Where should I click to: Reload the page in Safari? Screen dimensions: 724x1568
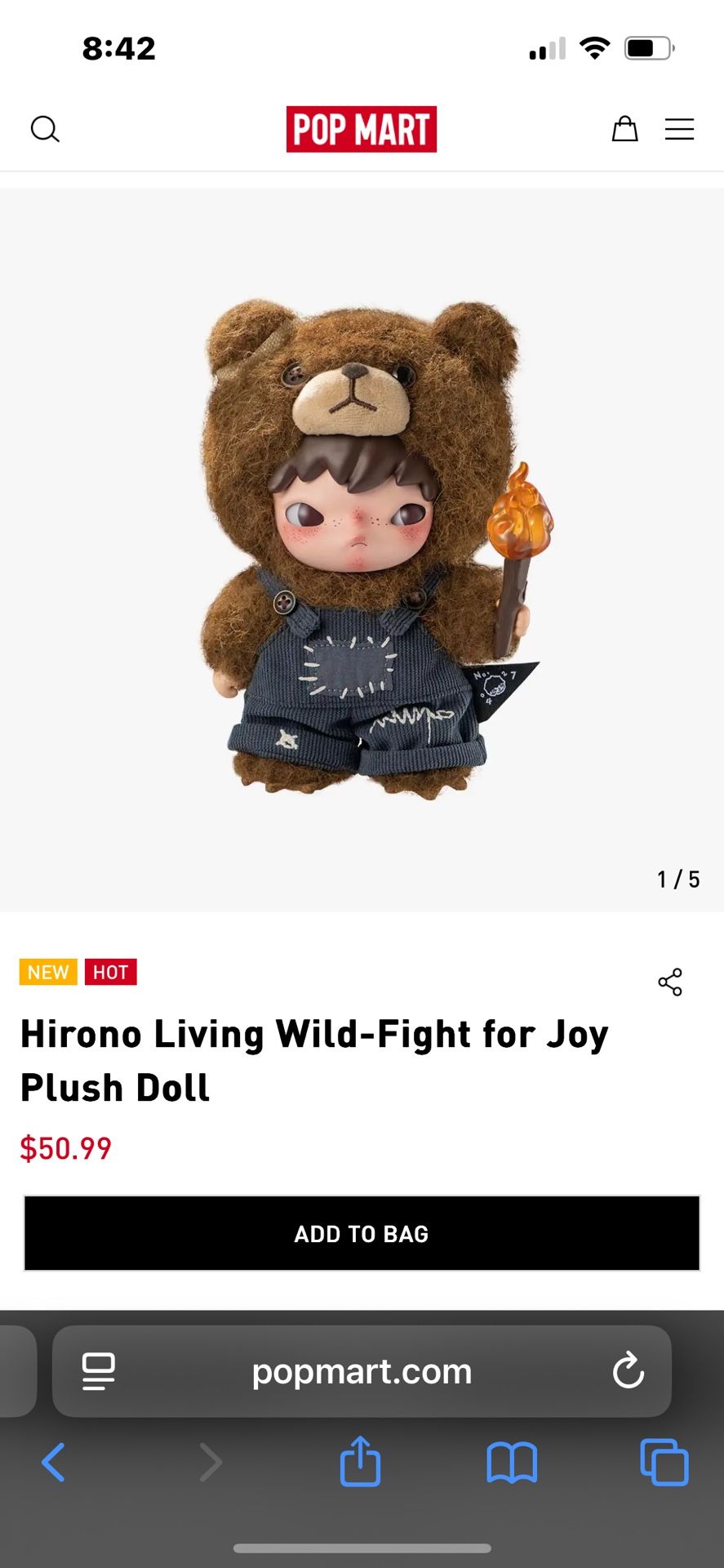[x=629, y=1370]
